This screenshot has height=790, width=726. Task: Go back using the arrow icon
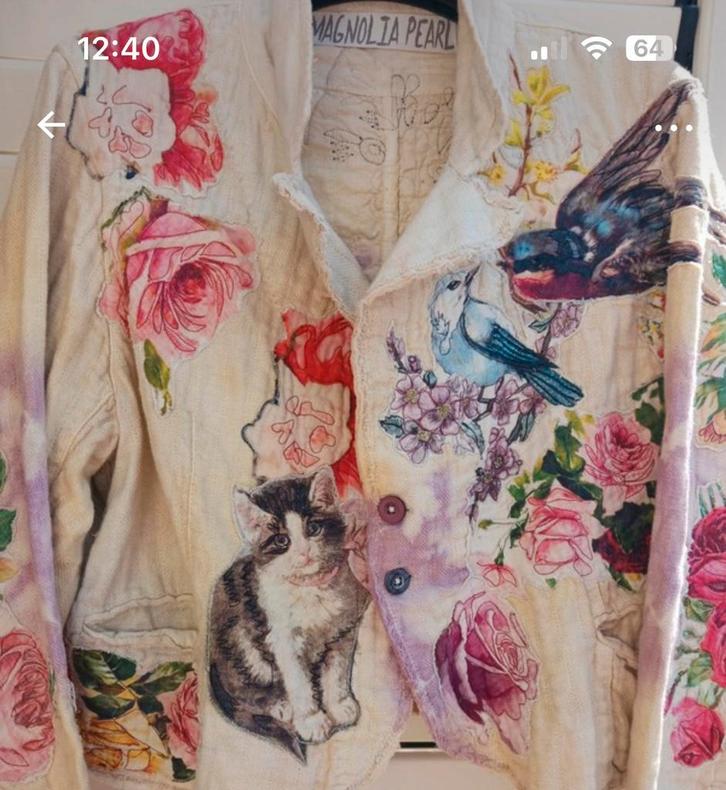51,125
